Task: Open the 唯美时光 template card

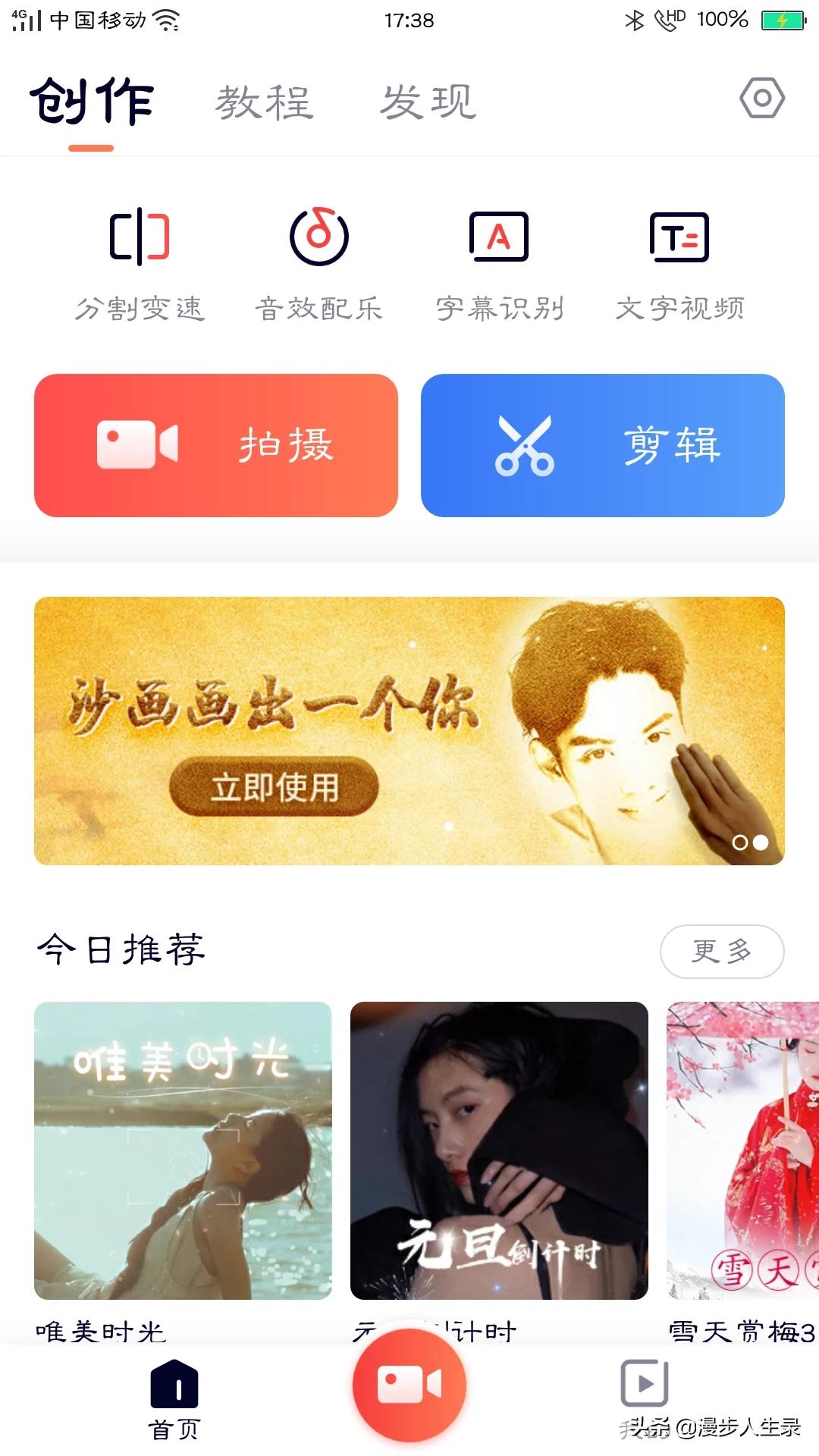Action: pos(183,1150)
